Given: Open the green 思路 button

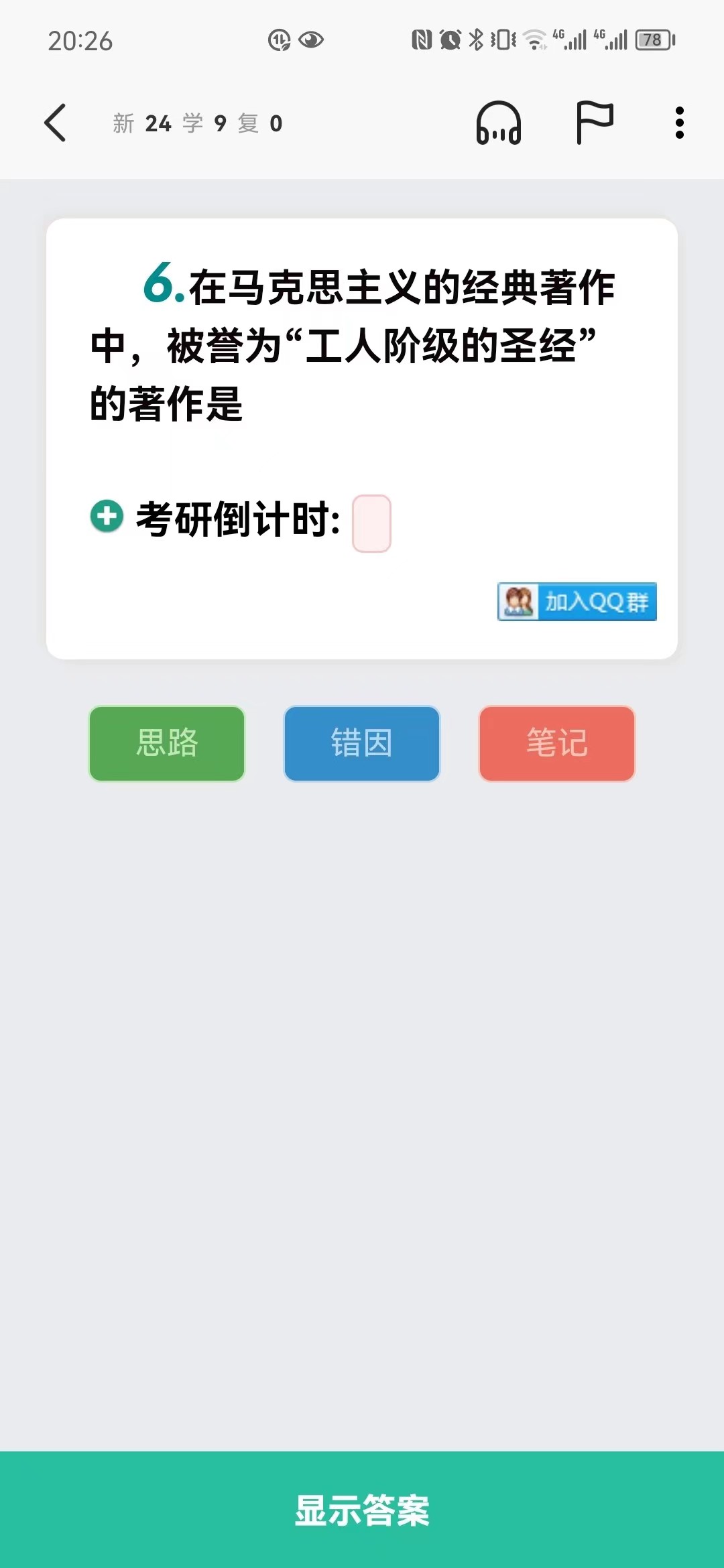Looking at the screenshot, I should [x=167, y=743].
